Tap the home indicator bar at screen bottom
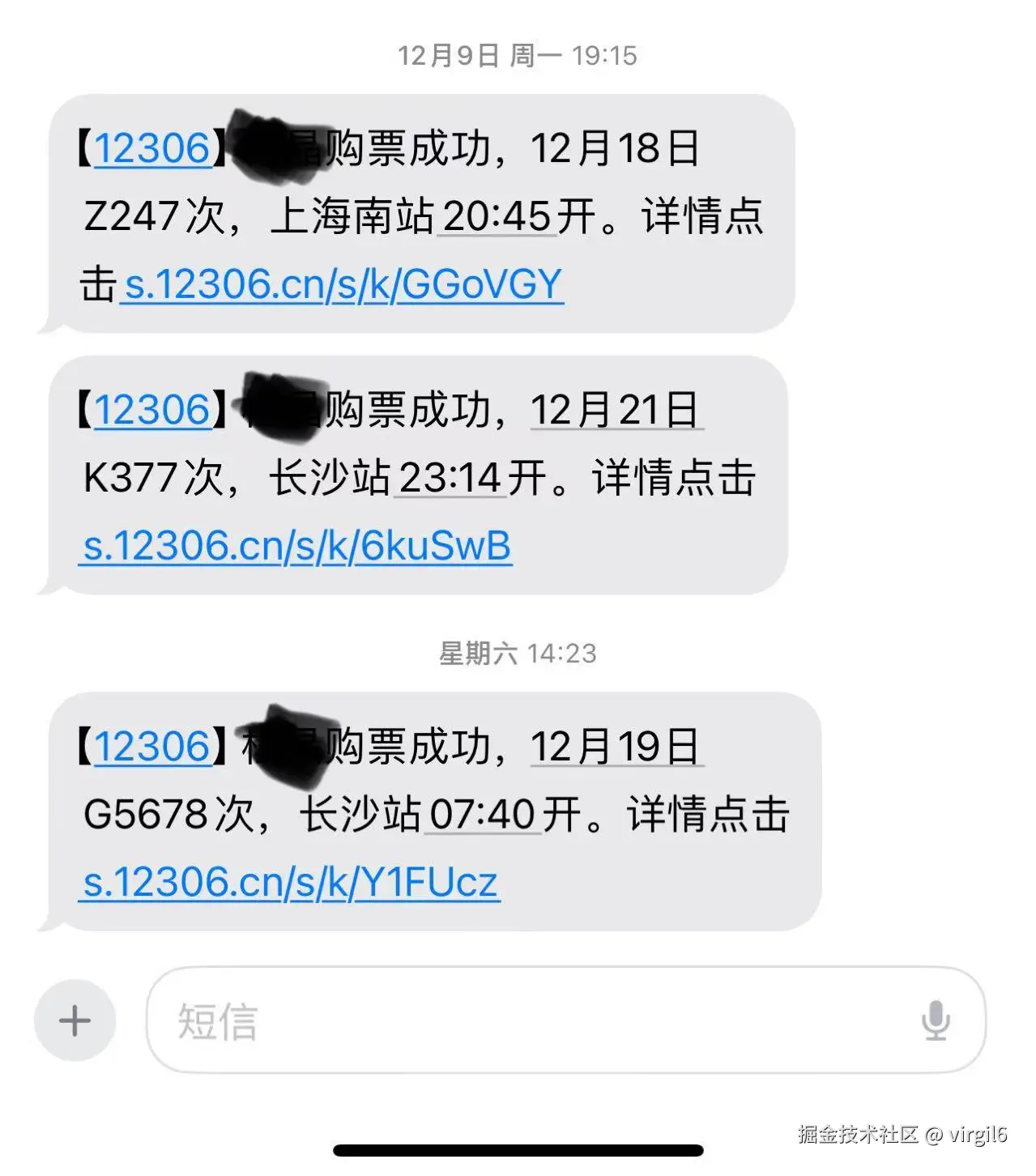This screenshot has width=1036, height=1176. 518,1148
